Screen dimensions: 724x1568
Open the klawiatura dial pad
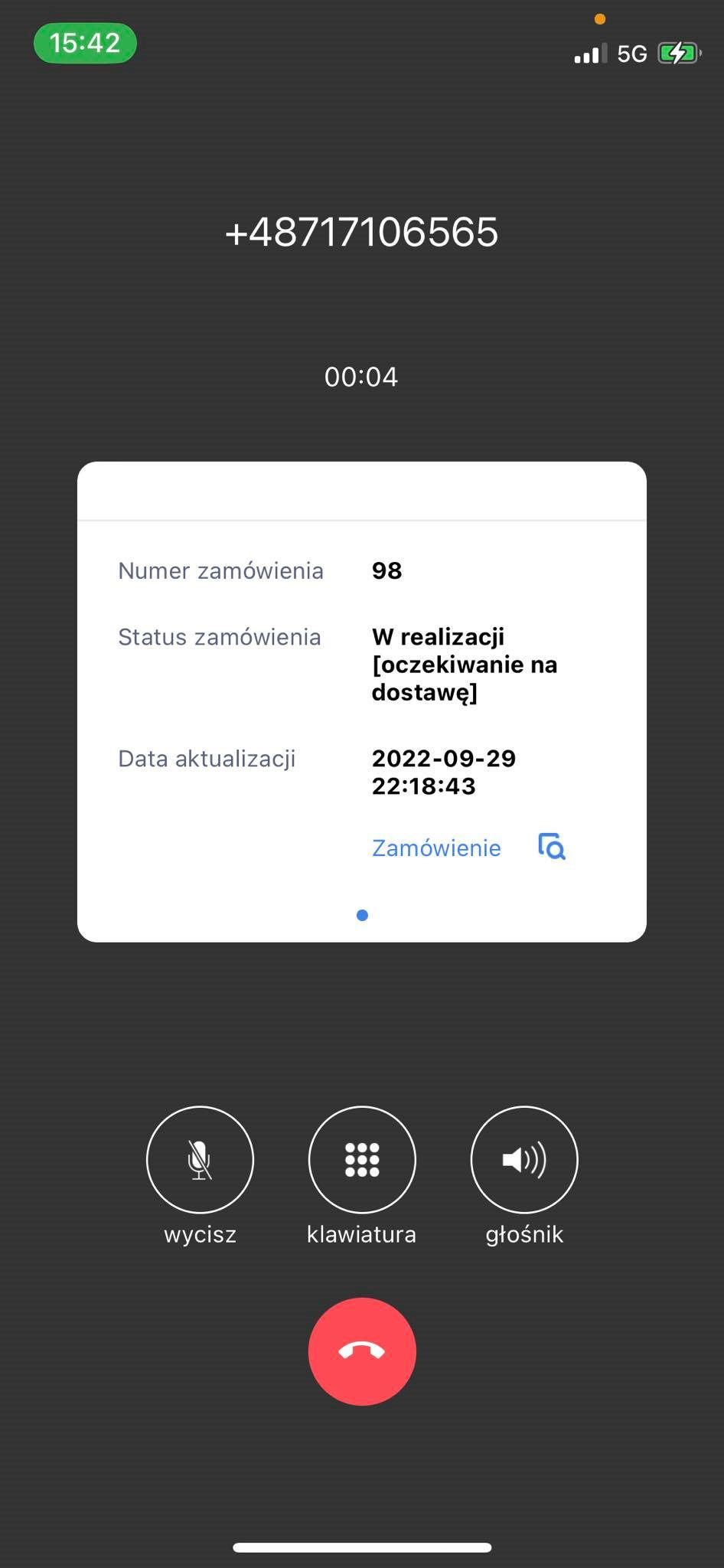pos(362,1159)
